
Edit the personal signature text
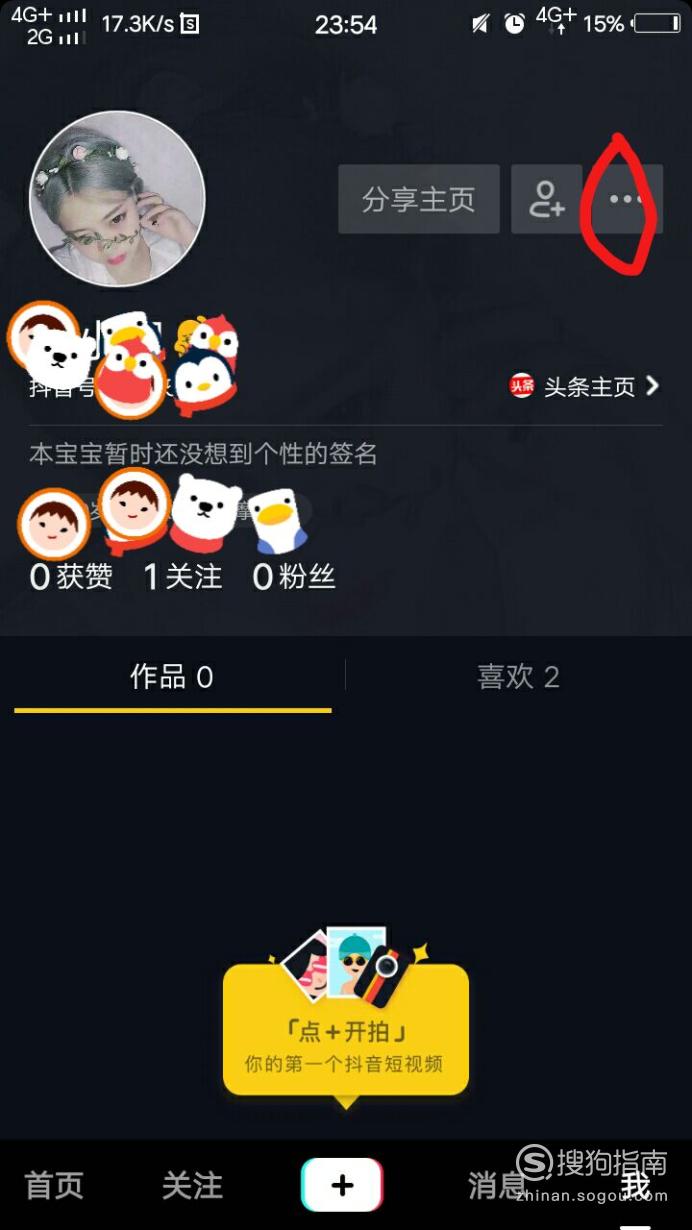tap(203, 454)
